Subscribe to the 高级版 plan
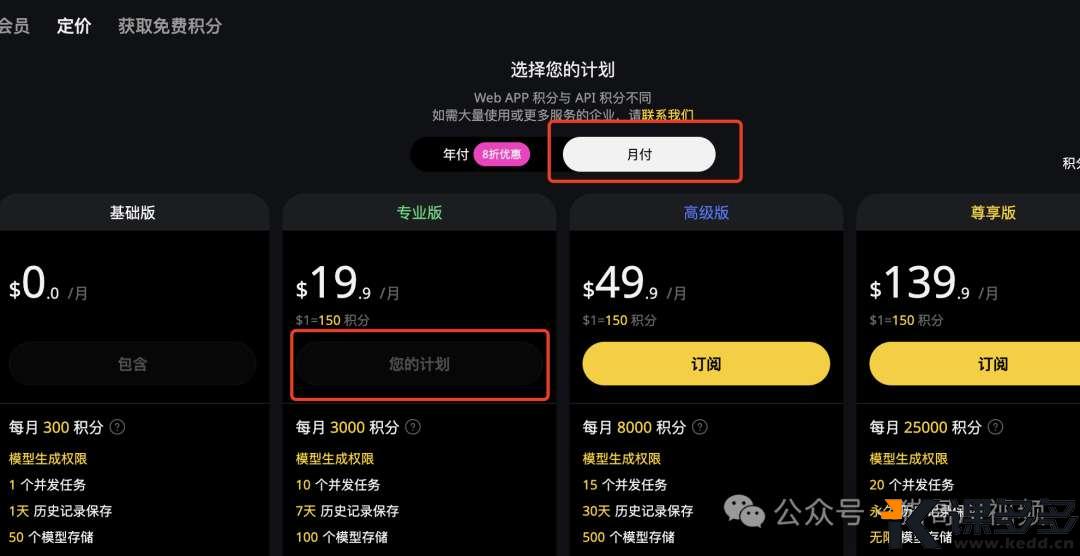 (706, 364)
